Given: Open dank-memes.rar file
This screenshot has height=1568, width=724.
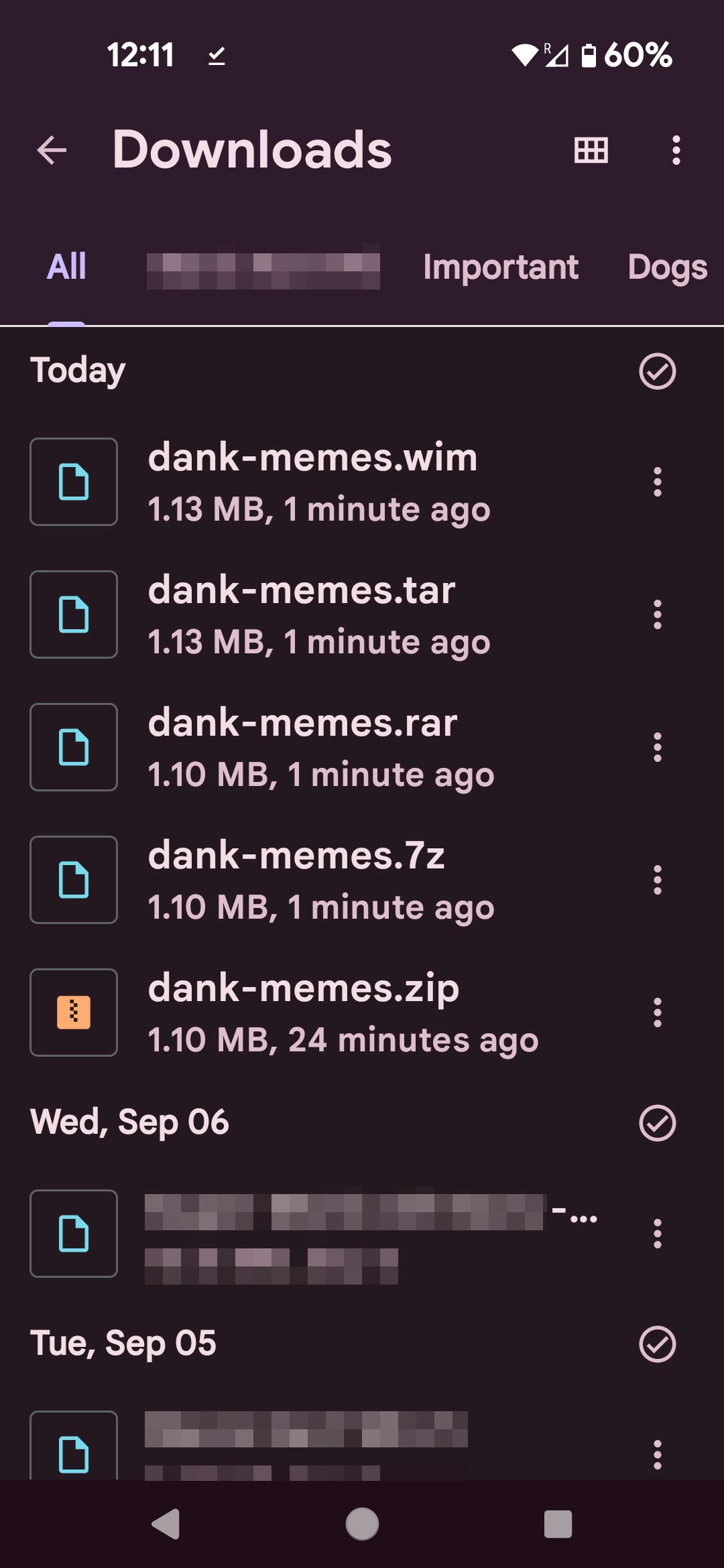Looking at the screenshot, I should [x=302, y=747].
